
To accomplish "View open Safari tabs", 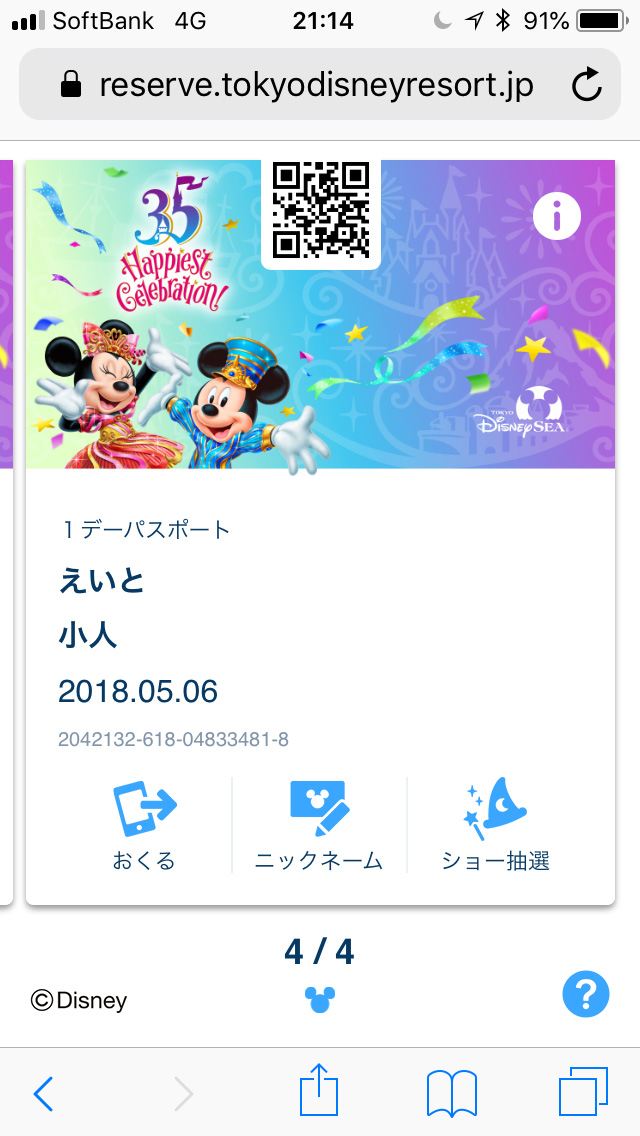I will [x=583, y=1093].
